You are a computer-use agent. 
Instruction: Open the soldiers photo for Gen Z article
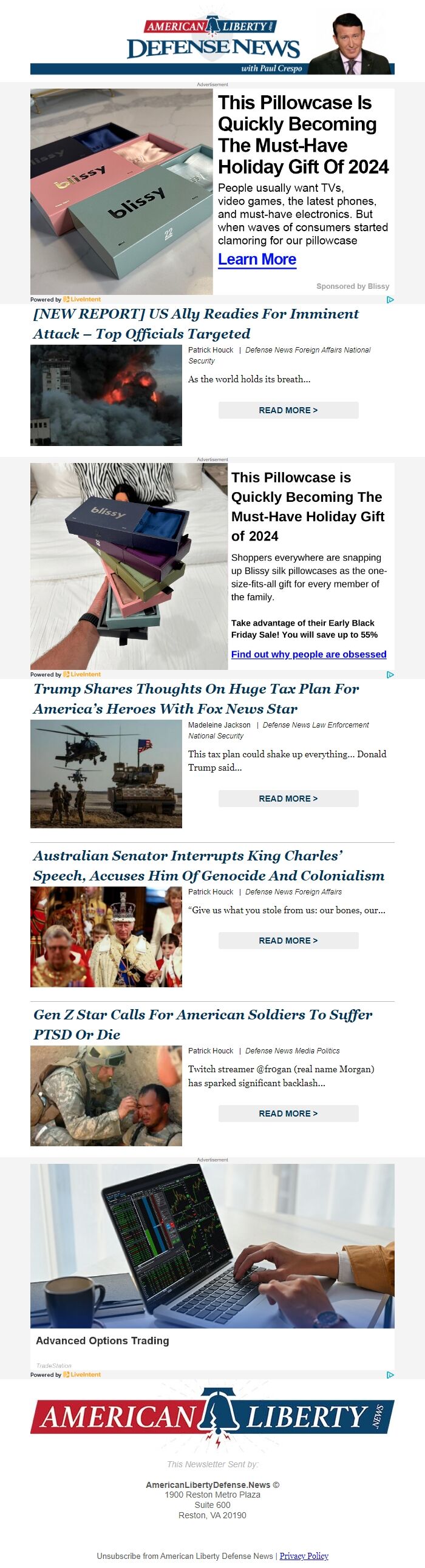click(106, 1096)
